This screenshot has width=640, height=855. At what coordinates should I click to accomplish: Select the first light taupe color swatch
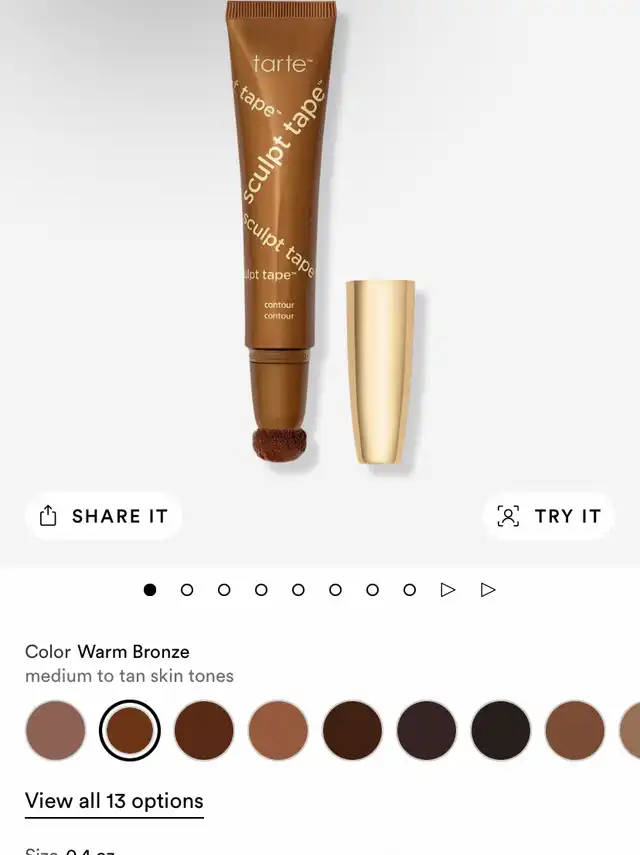56,730
